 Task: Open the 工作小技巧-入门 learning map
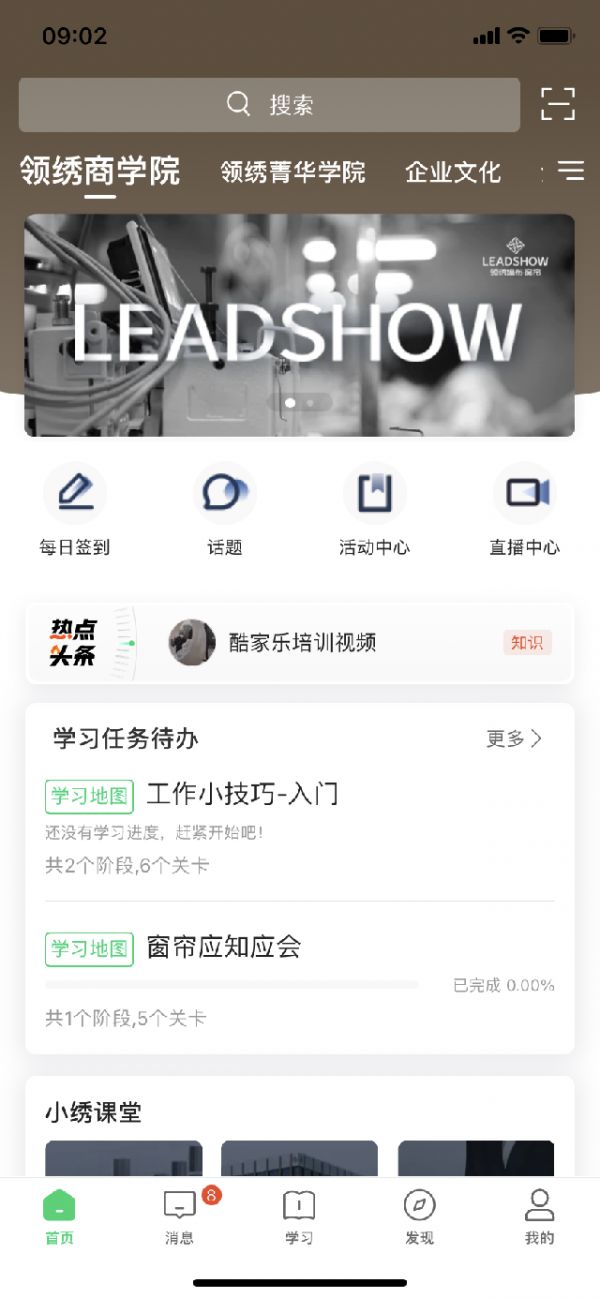(242, 795)
